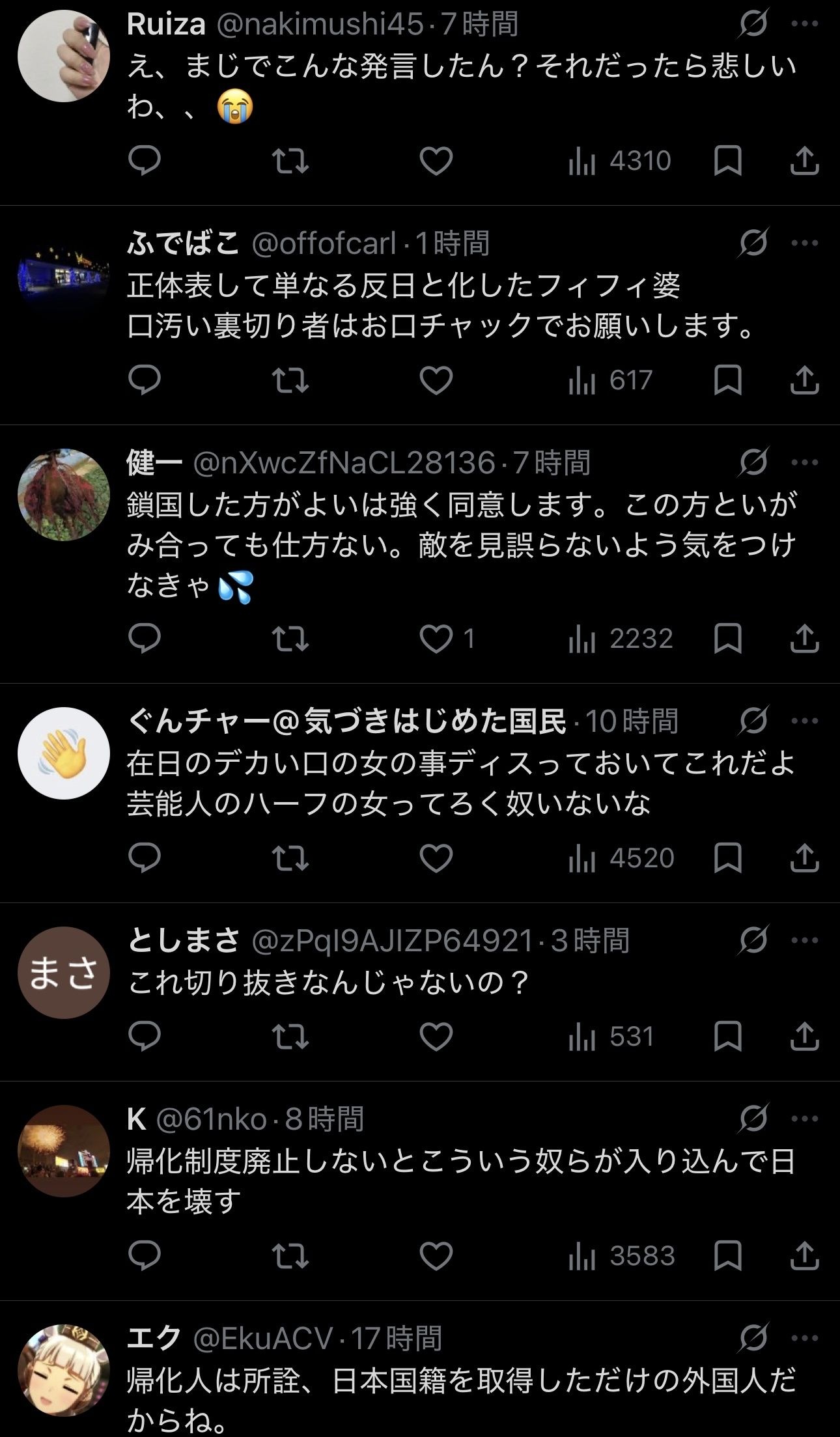Bookmark the post by ふでばこ
The width and height of the screenshot is (840, 1437).
tap(727, 380)
